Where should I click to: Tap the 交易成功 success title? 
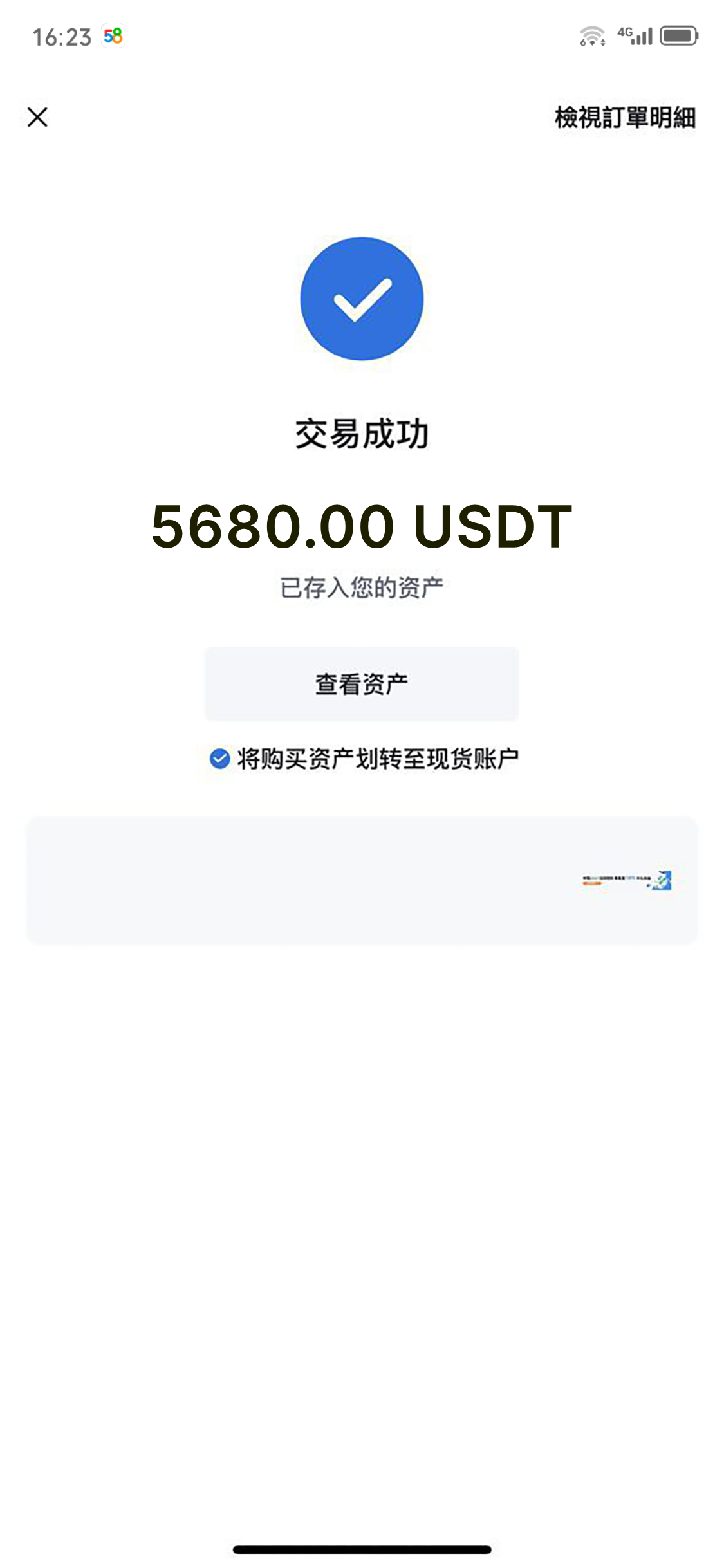[362, 434]
